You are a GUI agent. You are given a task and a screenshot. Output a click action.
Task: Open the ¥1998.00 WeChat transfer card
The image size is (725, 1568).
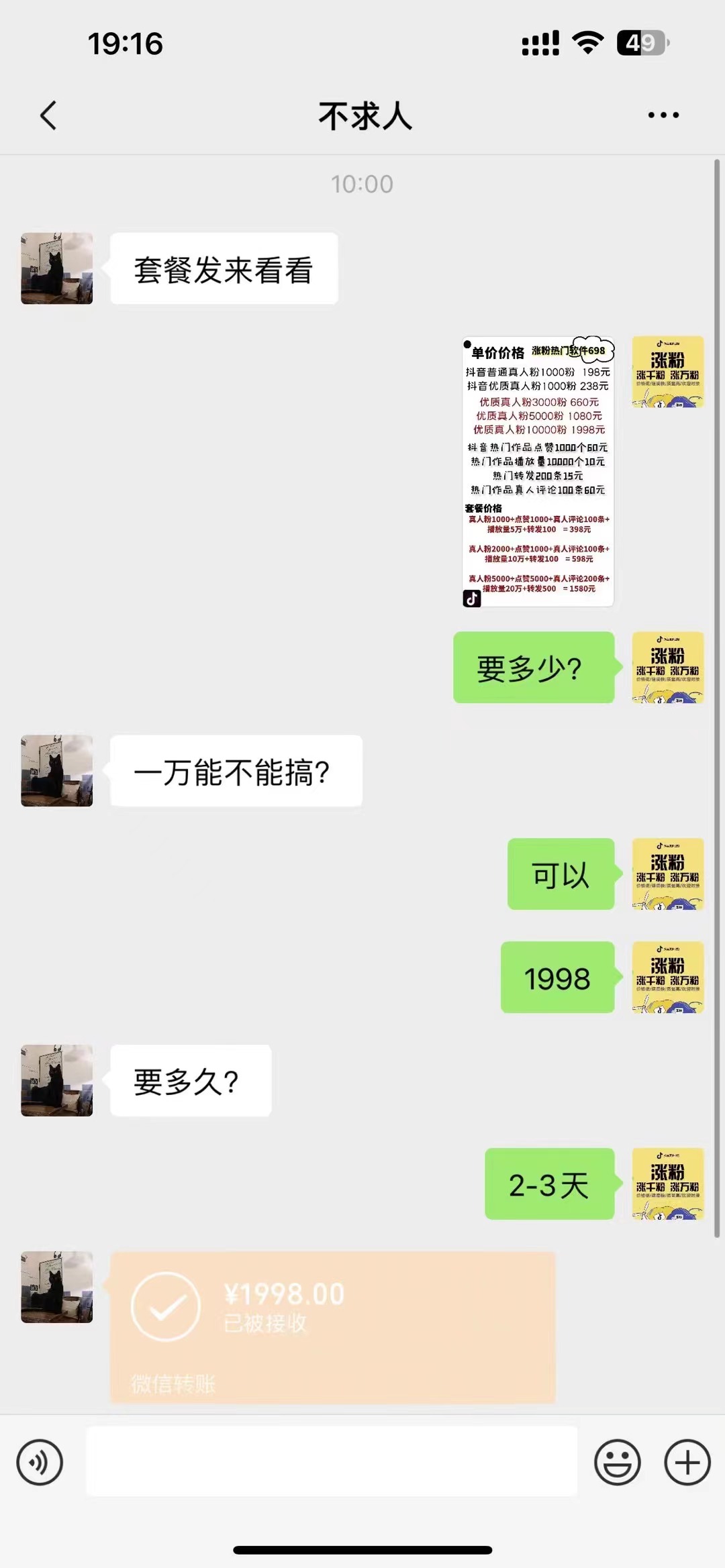(332, 1326)
